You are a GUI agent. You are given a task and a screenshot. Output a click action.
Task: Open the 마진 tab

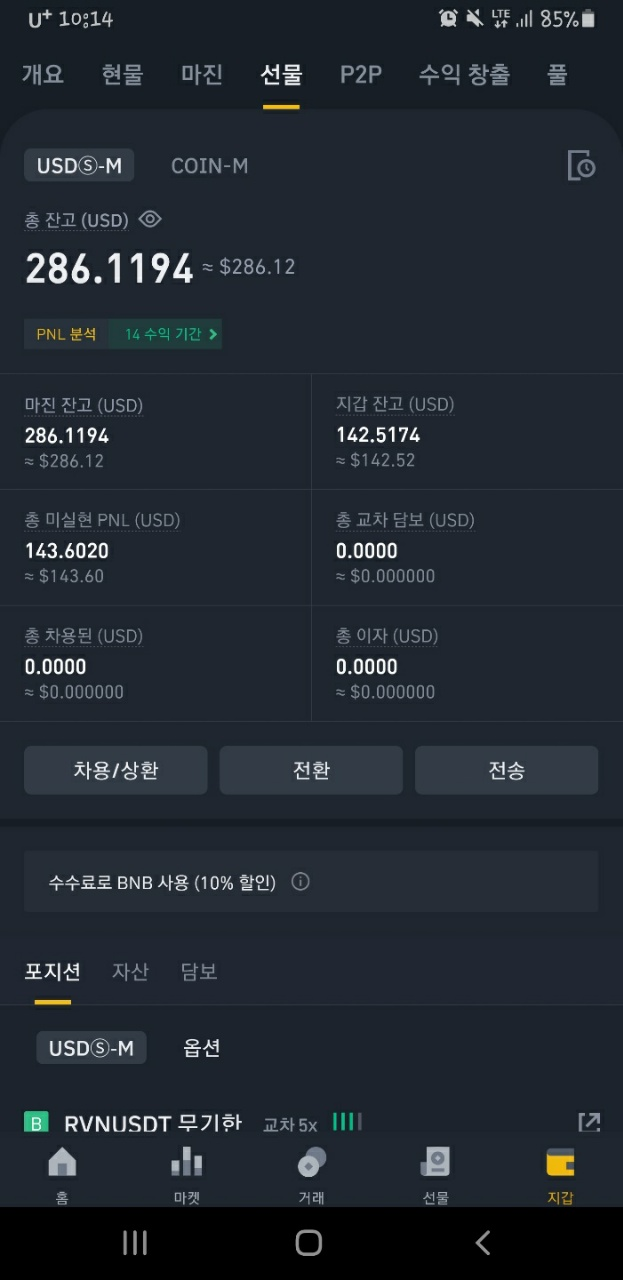click(x=202, y=74)
